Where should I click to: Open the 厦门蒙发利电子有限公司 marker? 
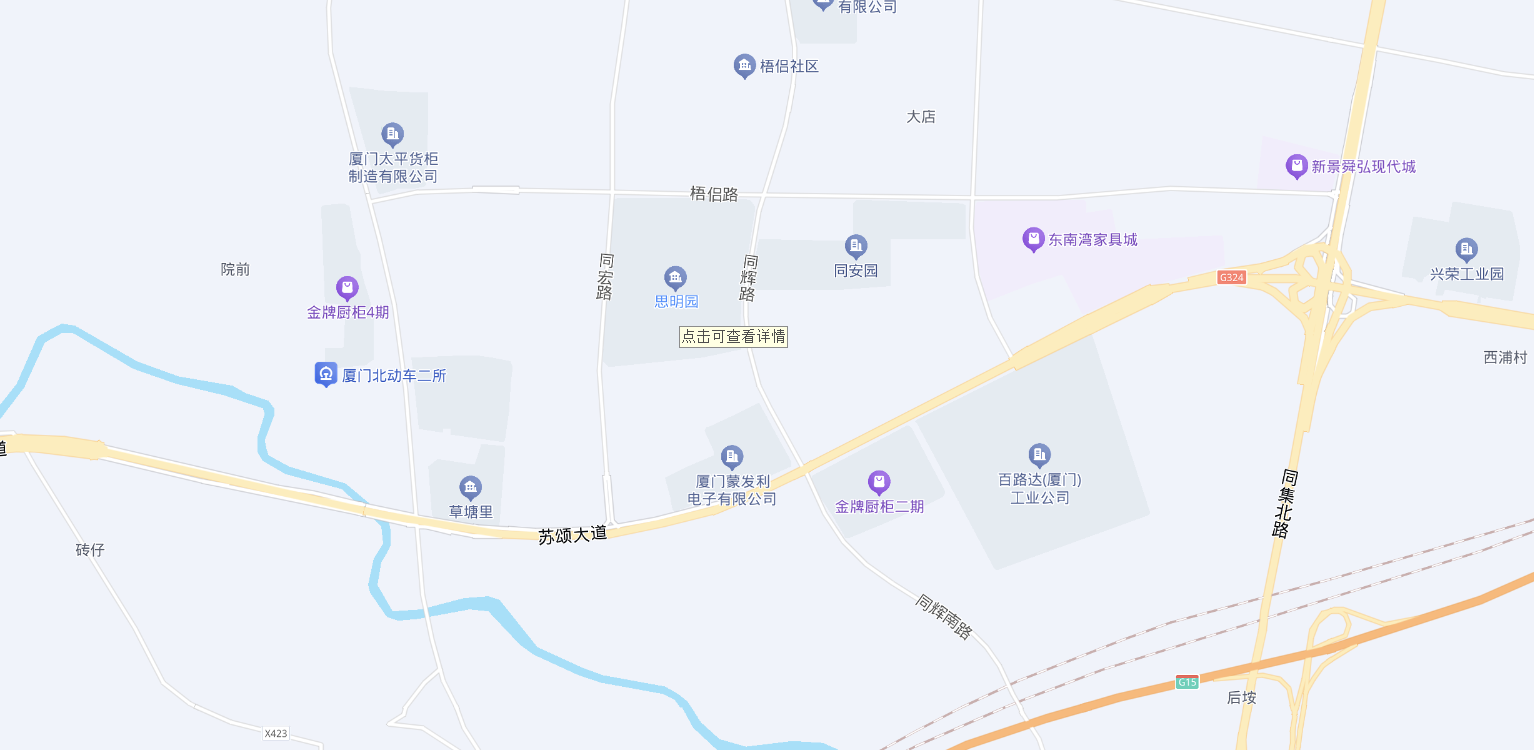point(732,458)
